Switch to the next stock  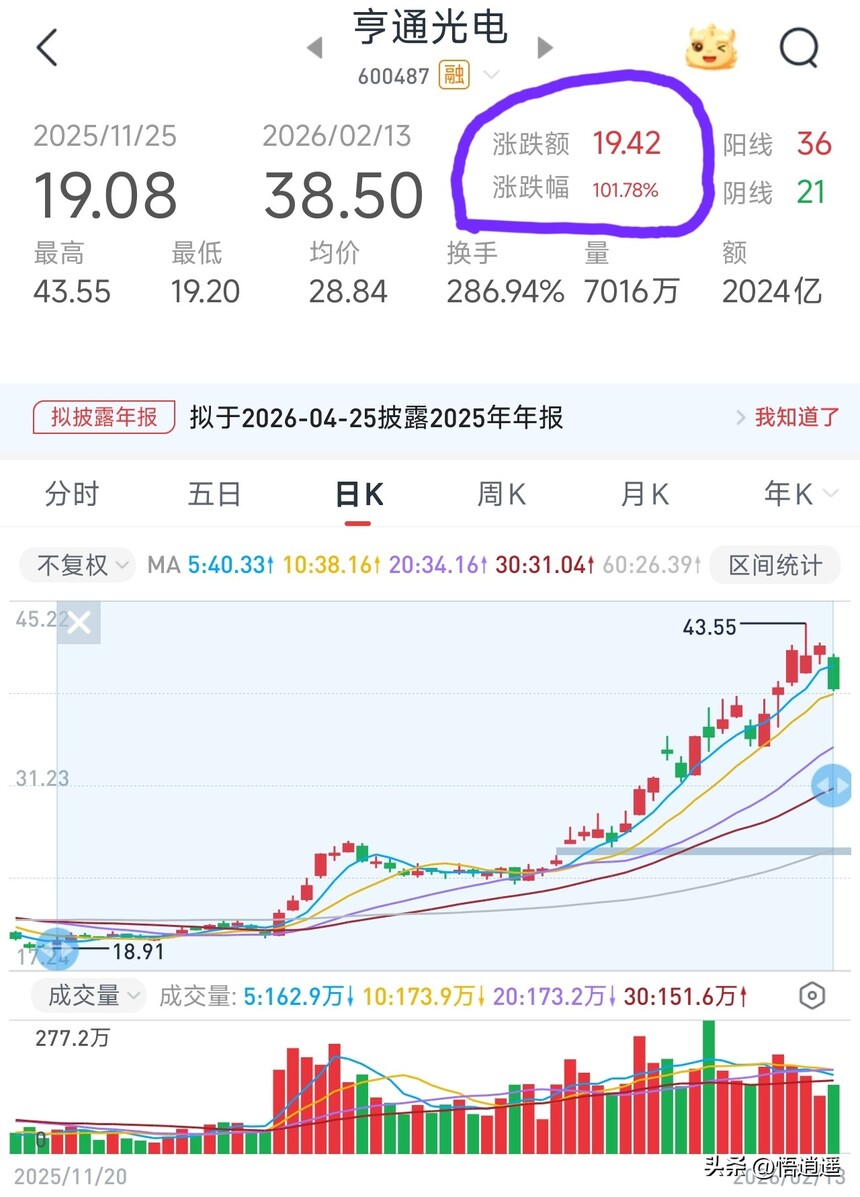point(545,47)
